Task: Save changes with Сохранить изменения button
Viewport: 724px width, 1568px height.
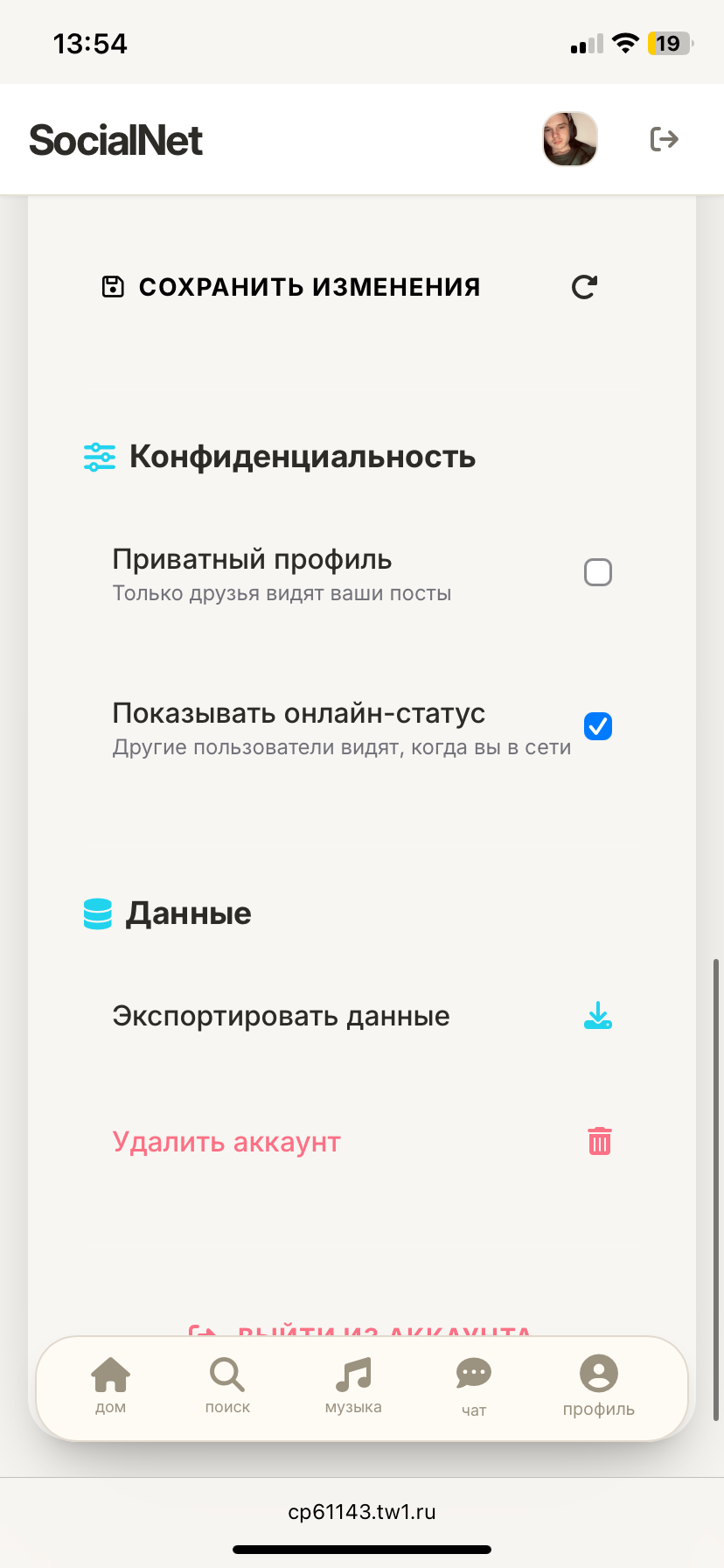Action: pos(292,287)
